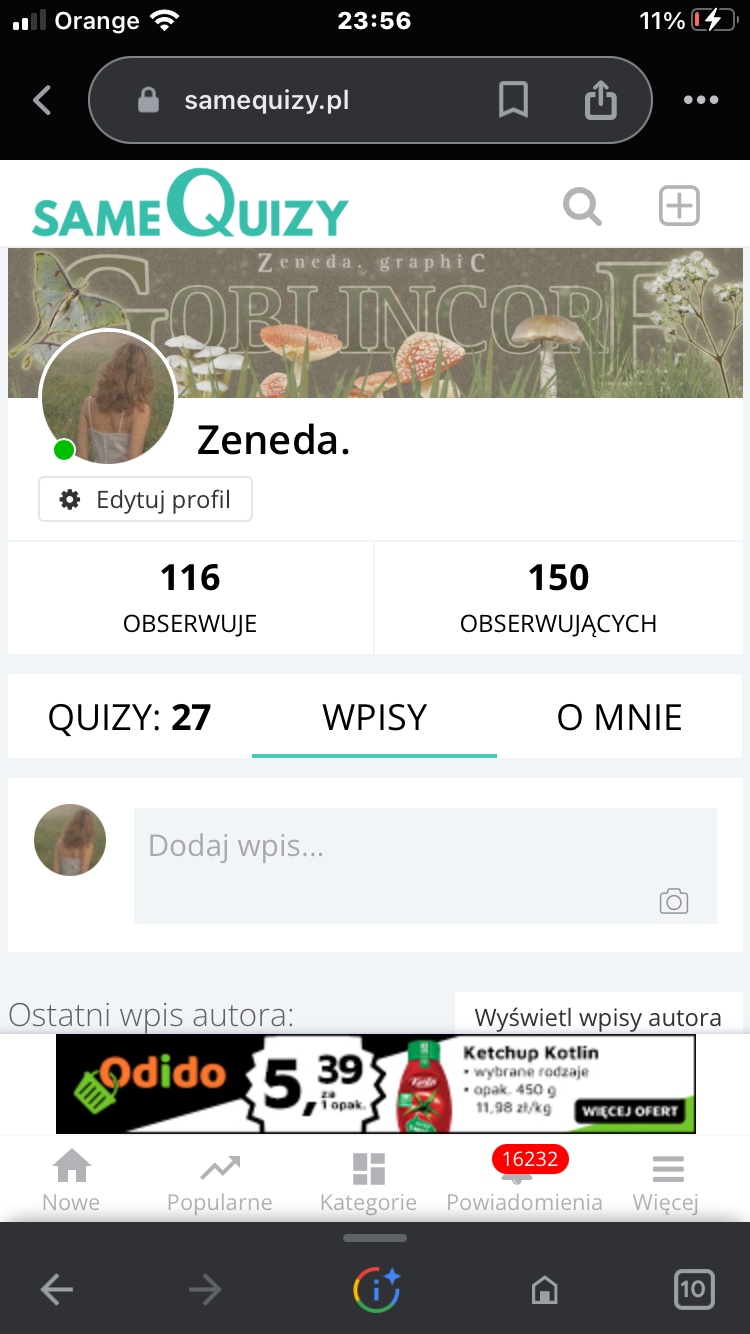
Task: Open the Więcej menu
Action: tap(666, 1181)
